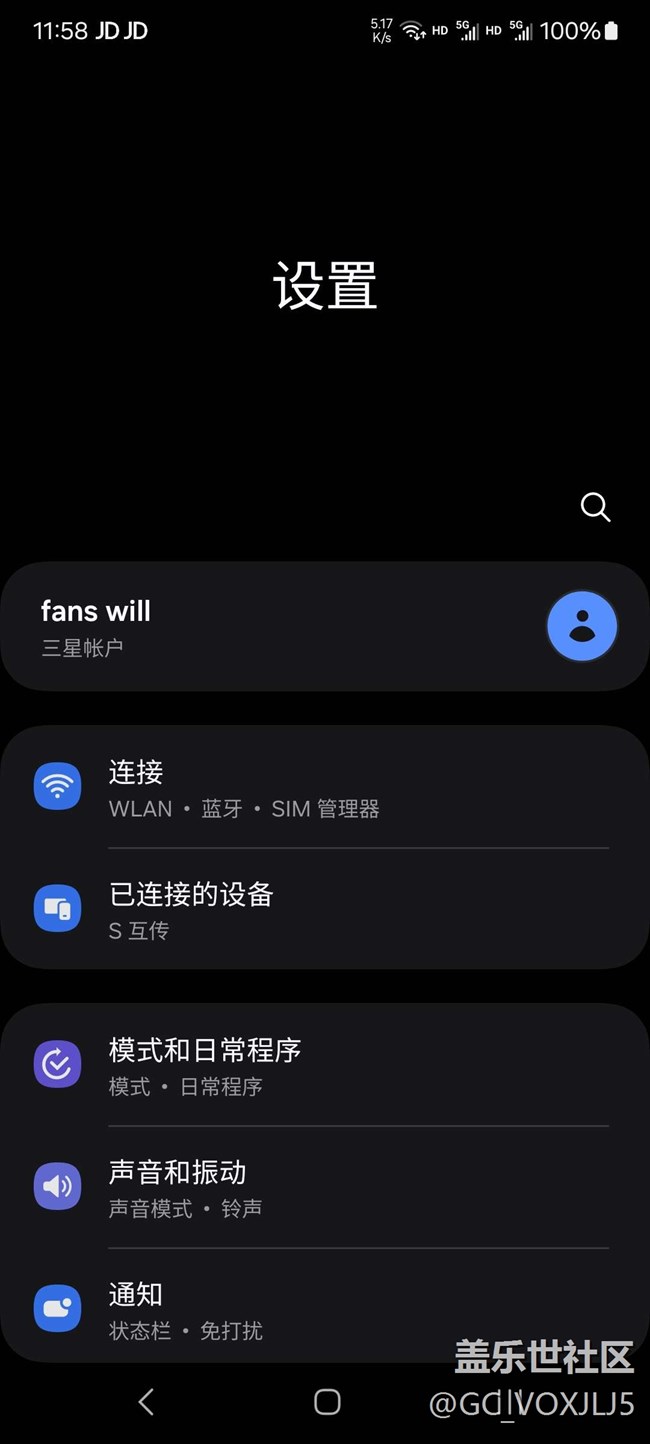Open 声音和振动 settings
This screenshot has height=1444, width=650.
(324, 1187)
